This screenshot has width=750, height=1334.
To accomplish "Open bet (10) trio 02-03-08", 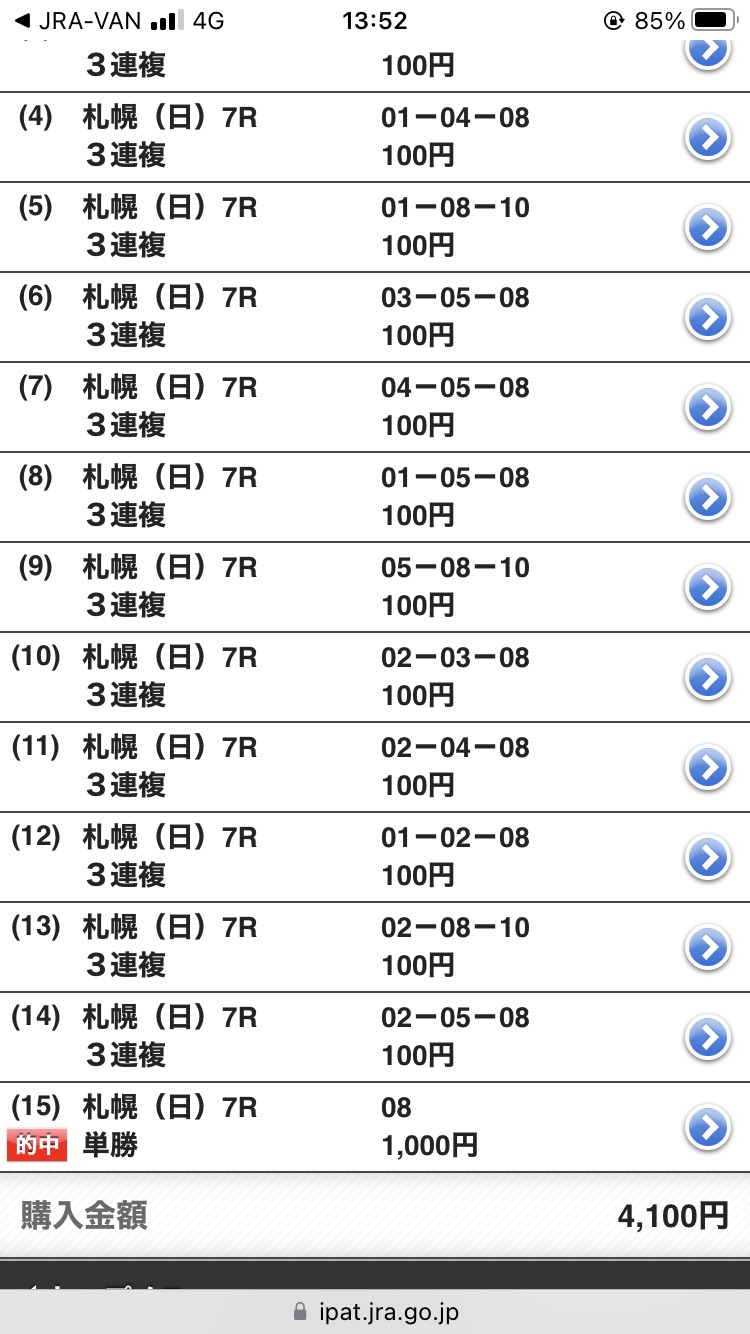I will (x=707, y=677).
